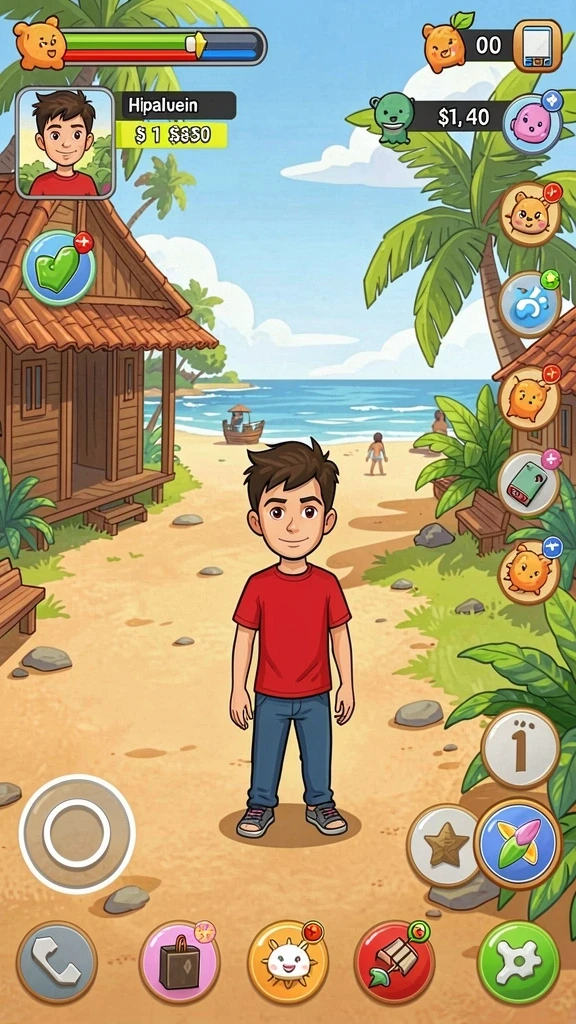Open the red button with the crate
Image resolution: width=576 pixels, height=1024 pixels.
click(x=394, y=961)
